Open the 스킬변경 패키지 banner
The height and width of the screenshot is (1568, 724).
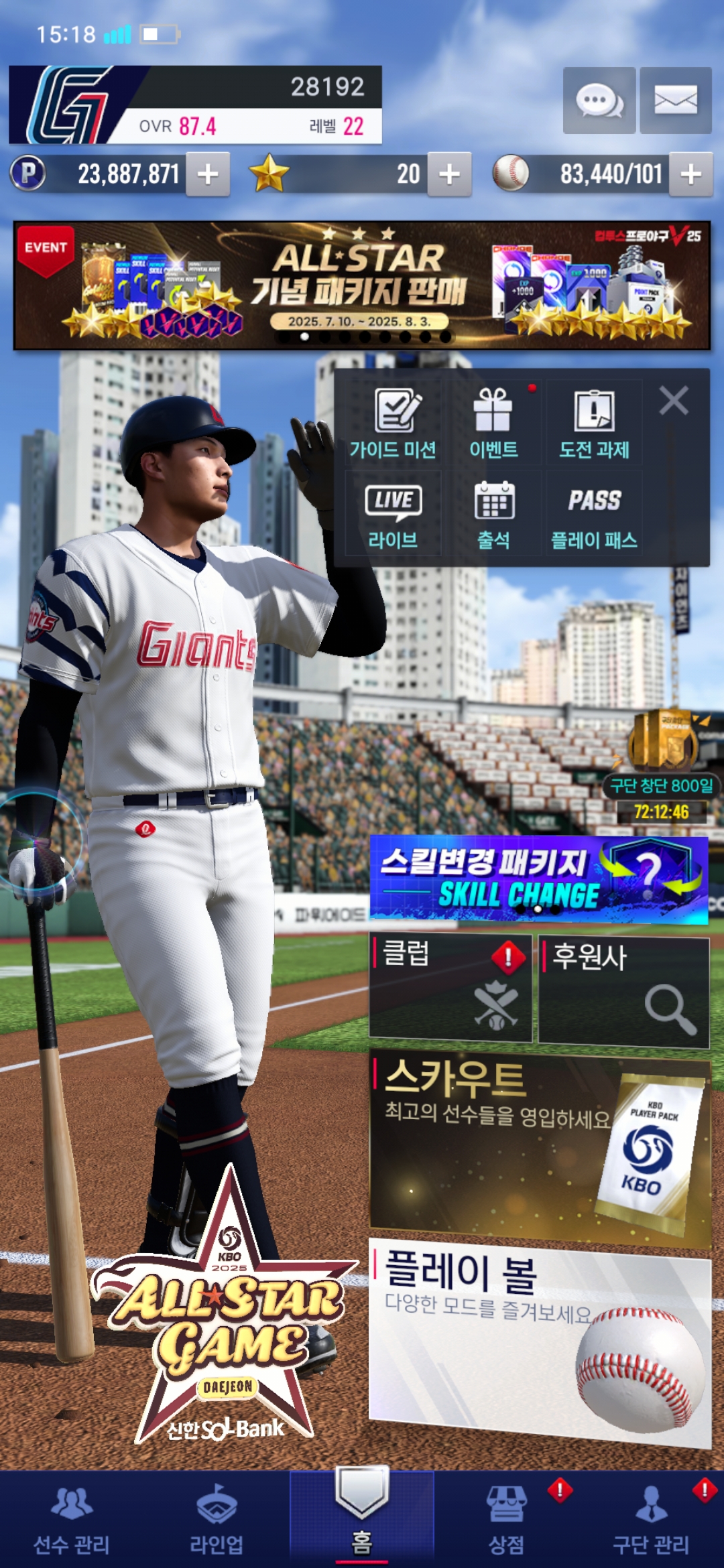click(x=538, y=878)
